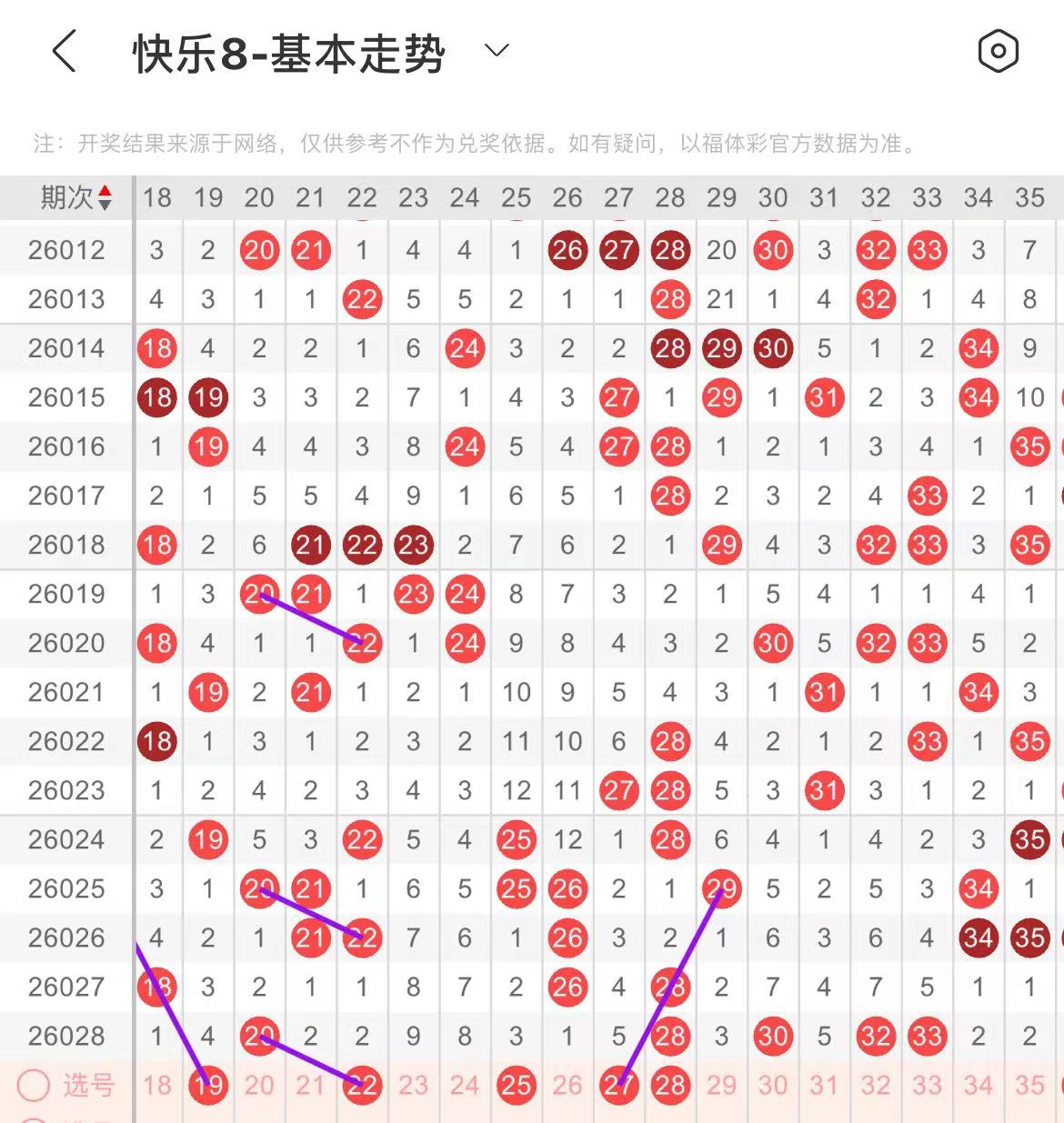Screen dimensions: 1064x1123
Task: Go back from the trend chart
Action: pyautogui.click(x=64, y=52)
